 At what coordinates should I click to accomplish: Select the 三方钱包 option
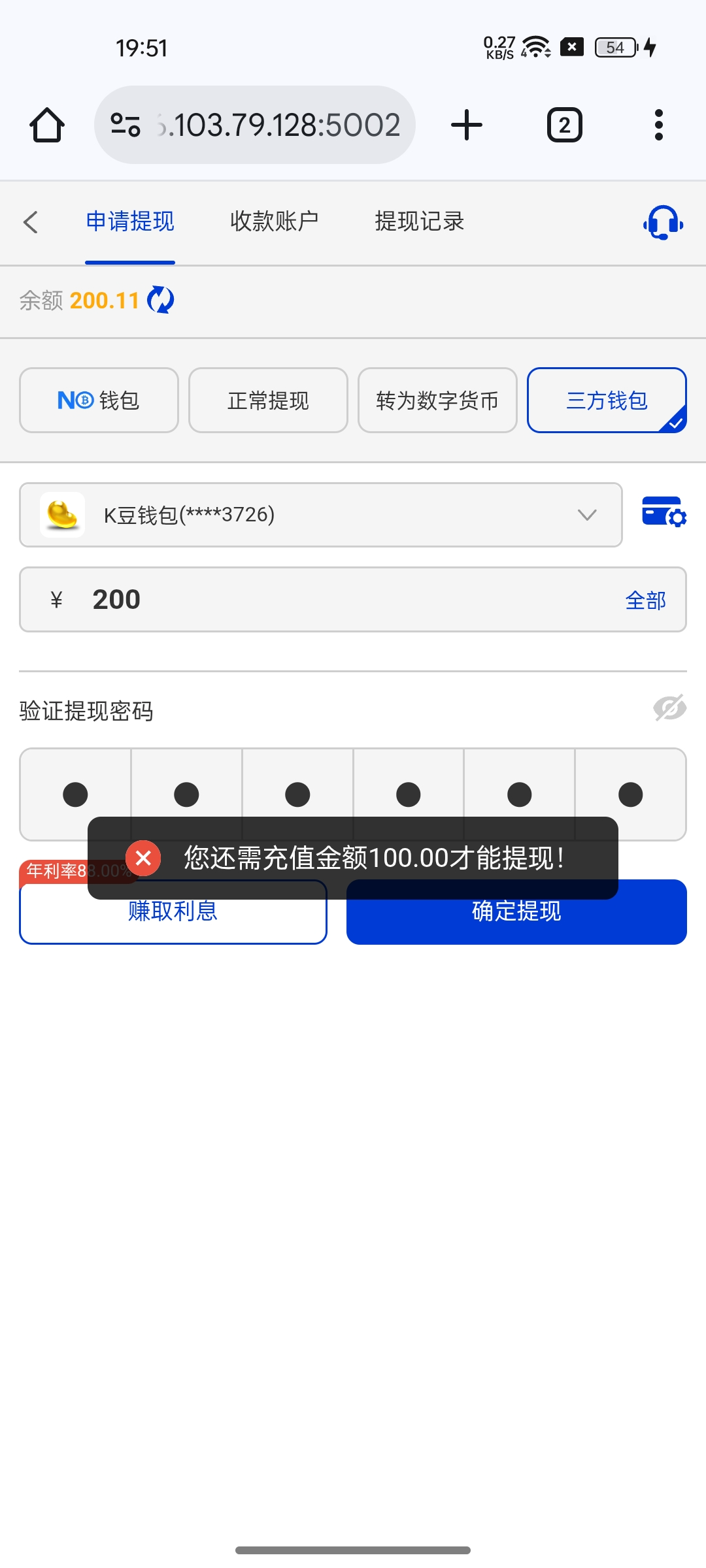pos(607,400)
